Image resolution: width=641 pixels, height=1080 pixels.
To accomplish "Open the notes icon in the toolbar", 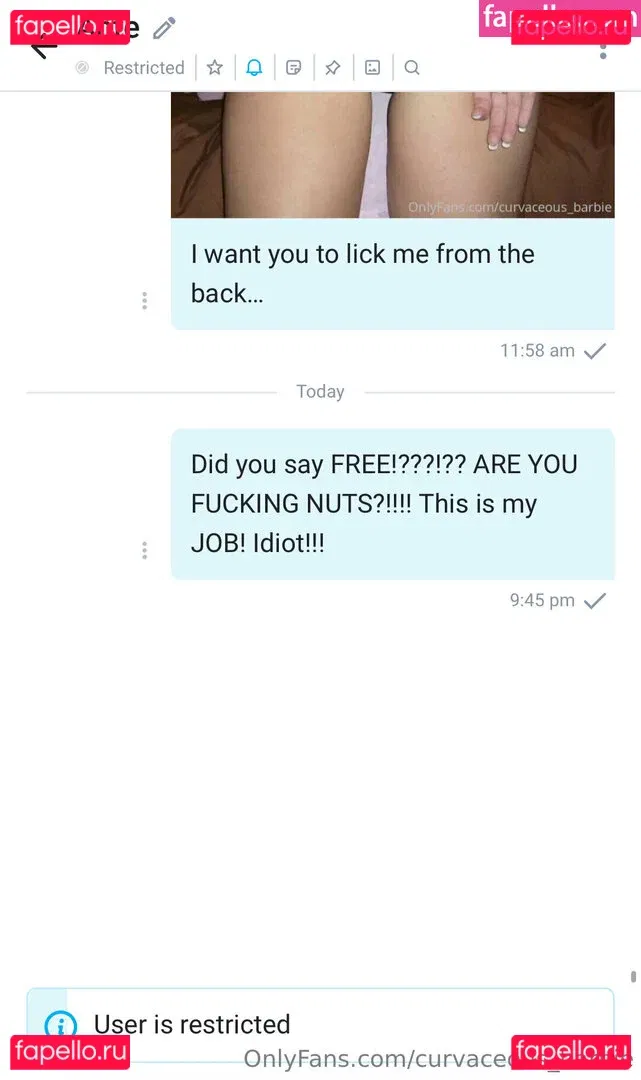I will point(293,68).
